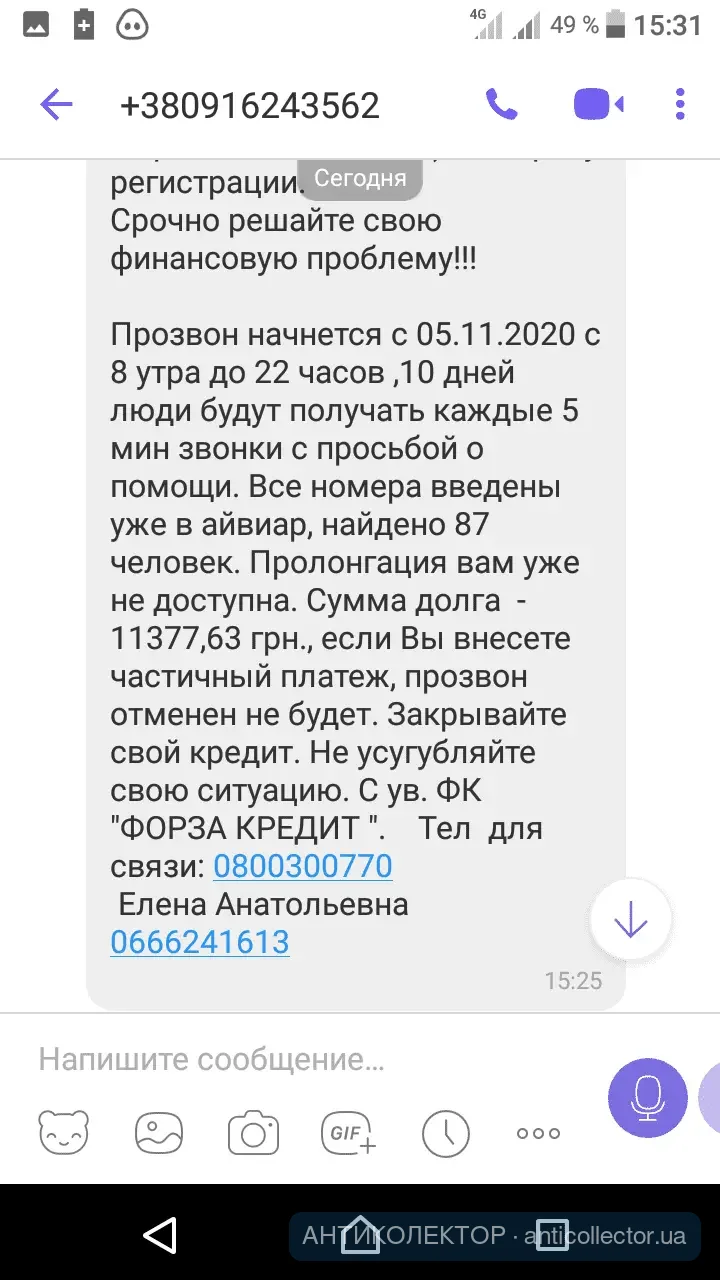720x1280 pixels.
Task: Tap phone number link 0800300770
Action: (302, 865)
